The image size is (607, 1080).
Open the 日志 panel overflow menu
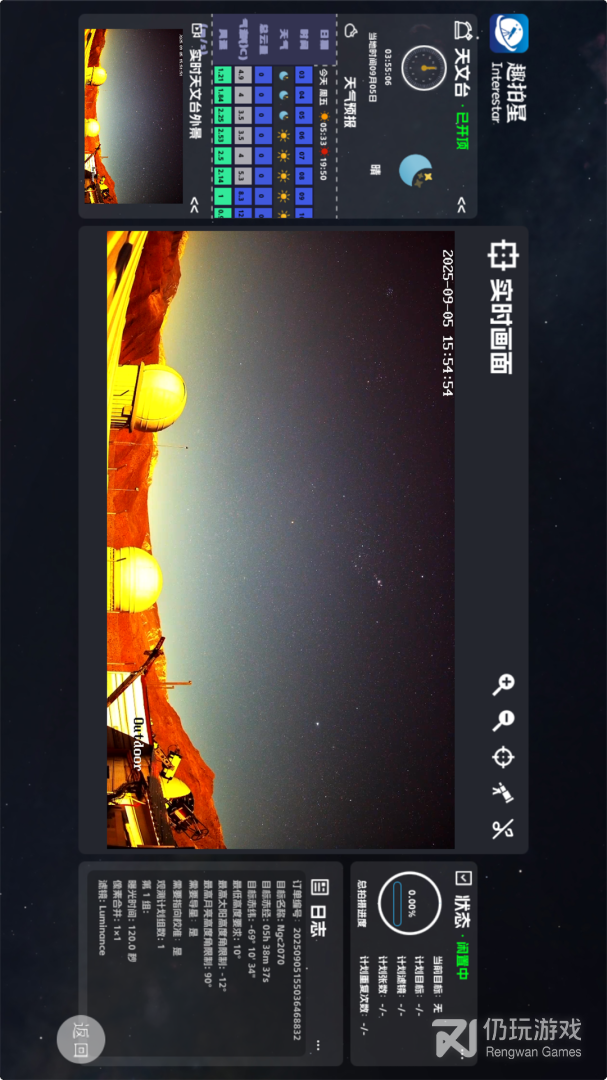coord(318,1044)
